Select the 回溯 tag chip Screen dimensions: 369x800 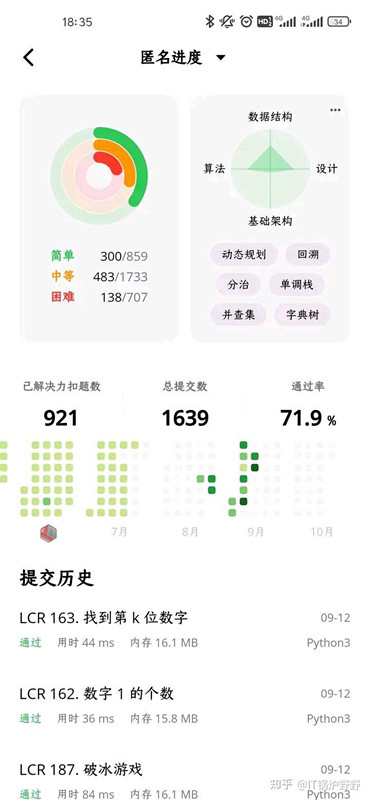(308, 254)
